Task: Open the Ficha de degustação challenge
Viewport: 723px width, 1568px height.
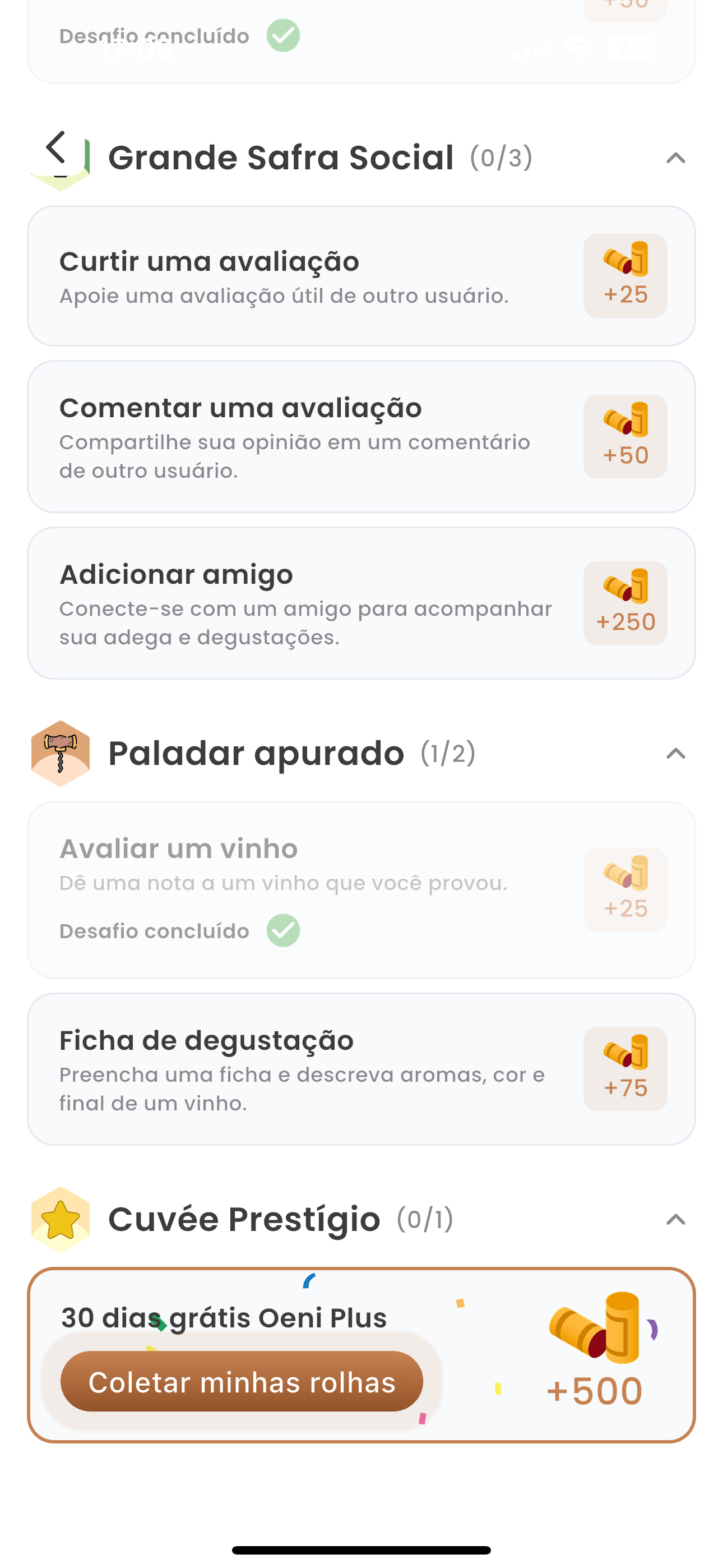Action: point(361,1069)
